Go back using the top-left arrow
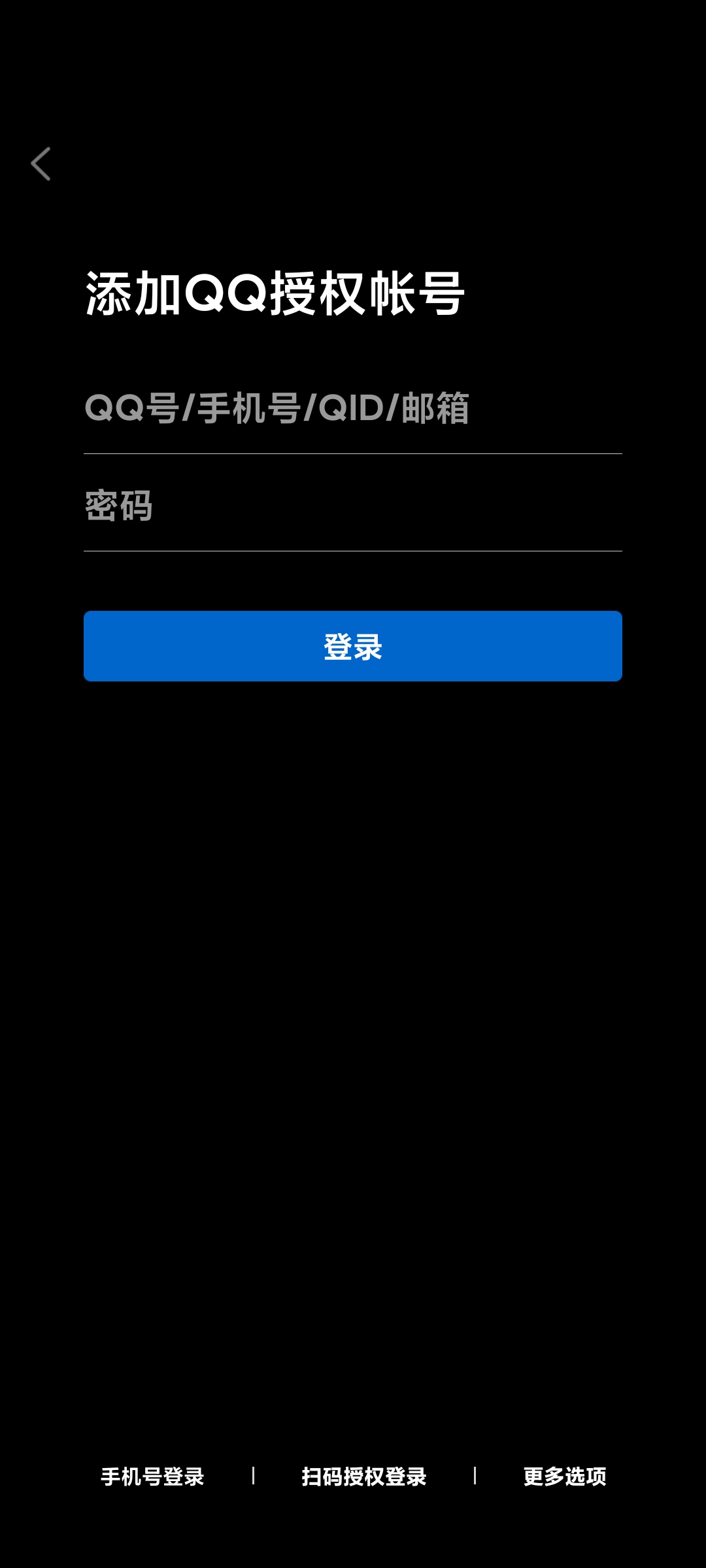The image size is (706, 1568). [41, 163]
